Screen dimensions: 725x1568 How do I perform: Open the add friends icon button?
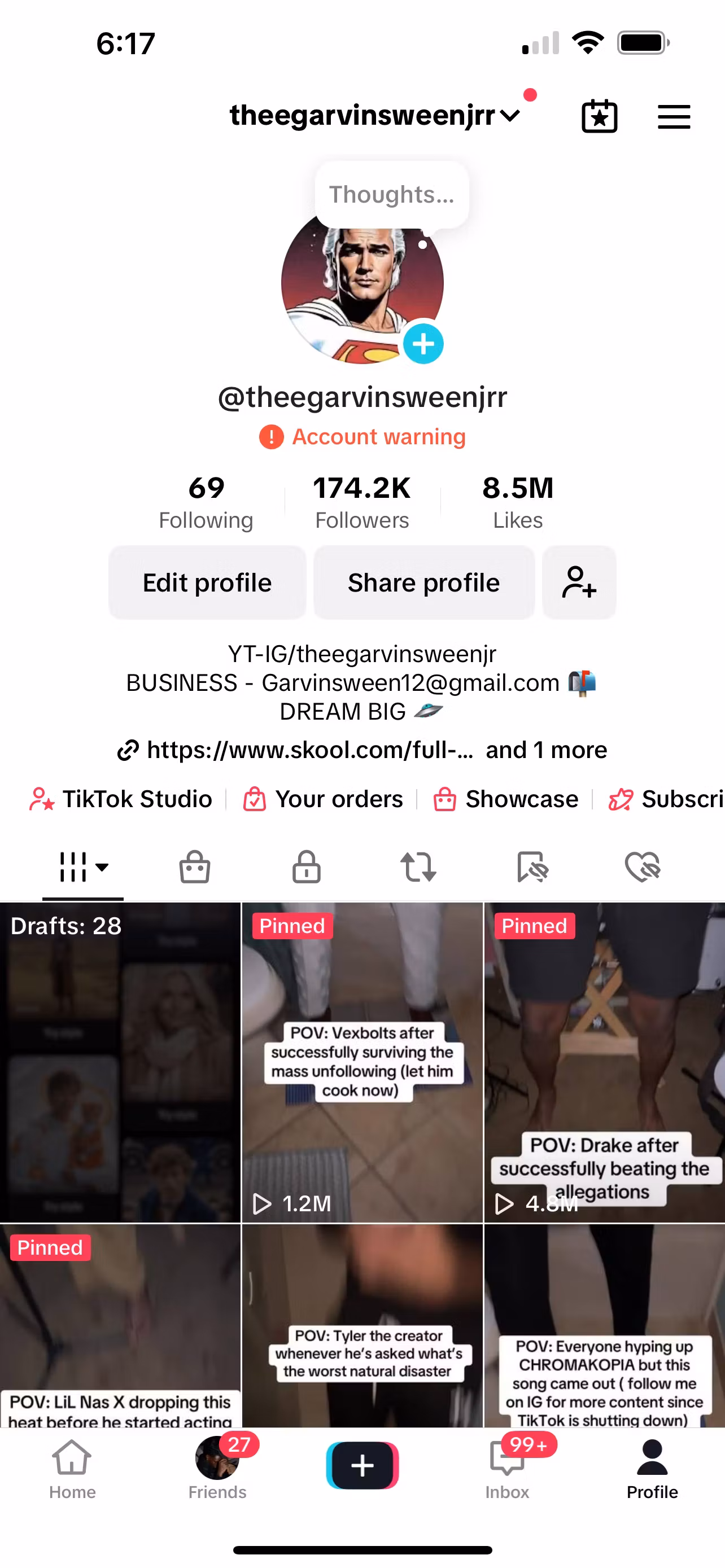(579, 582)
